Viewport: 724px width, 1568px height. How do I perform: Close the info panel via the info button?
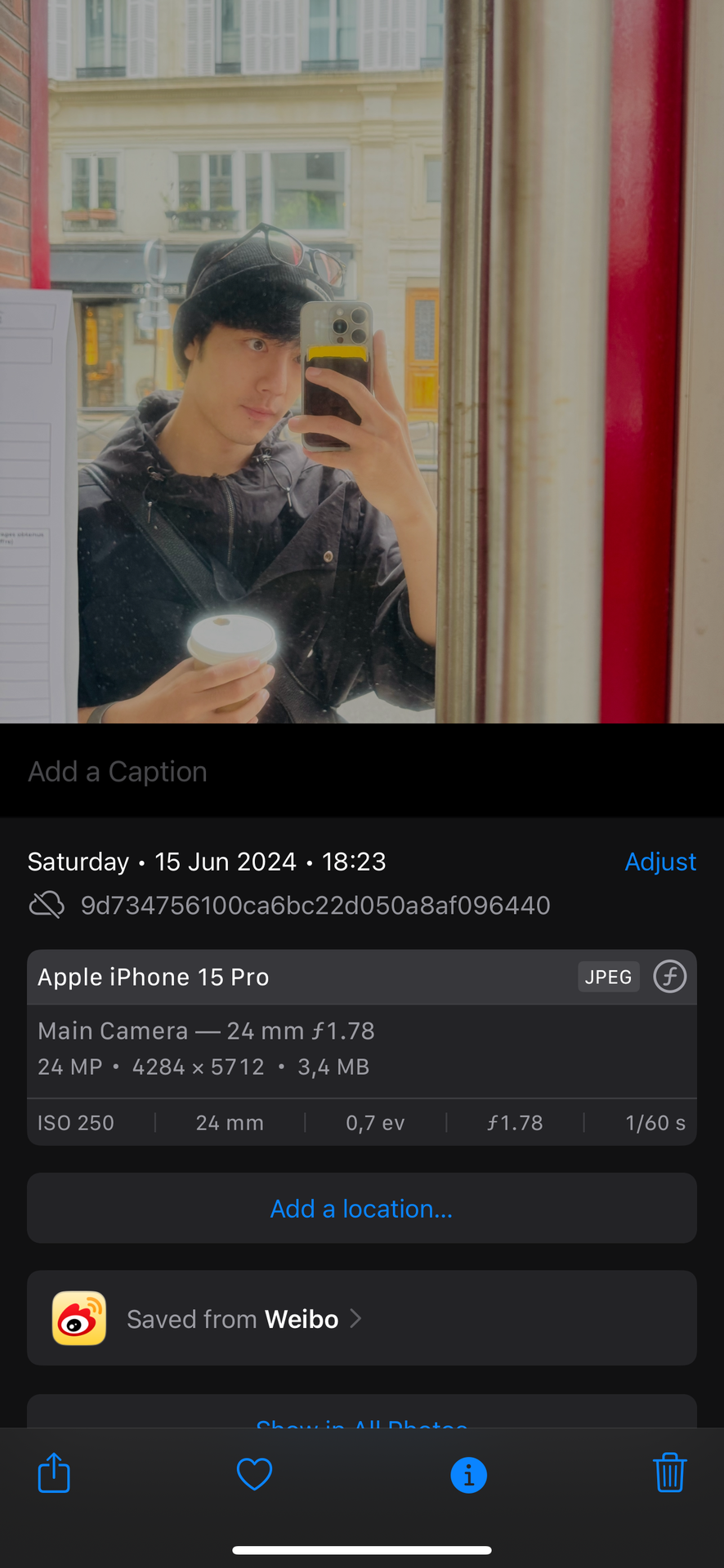pos(468,1475)
